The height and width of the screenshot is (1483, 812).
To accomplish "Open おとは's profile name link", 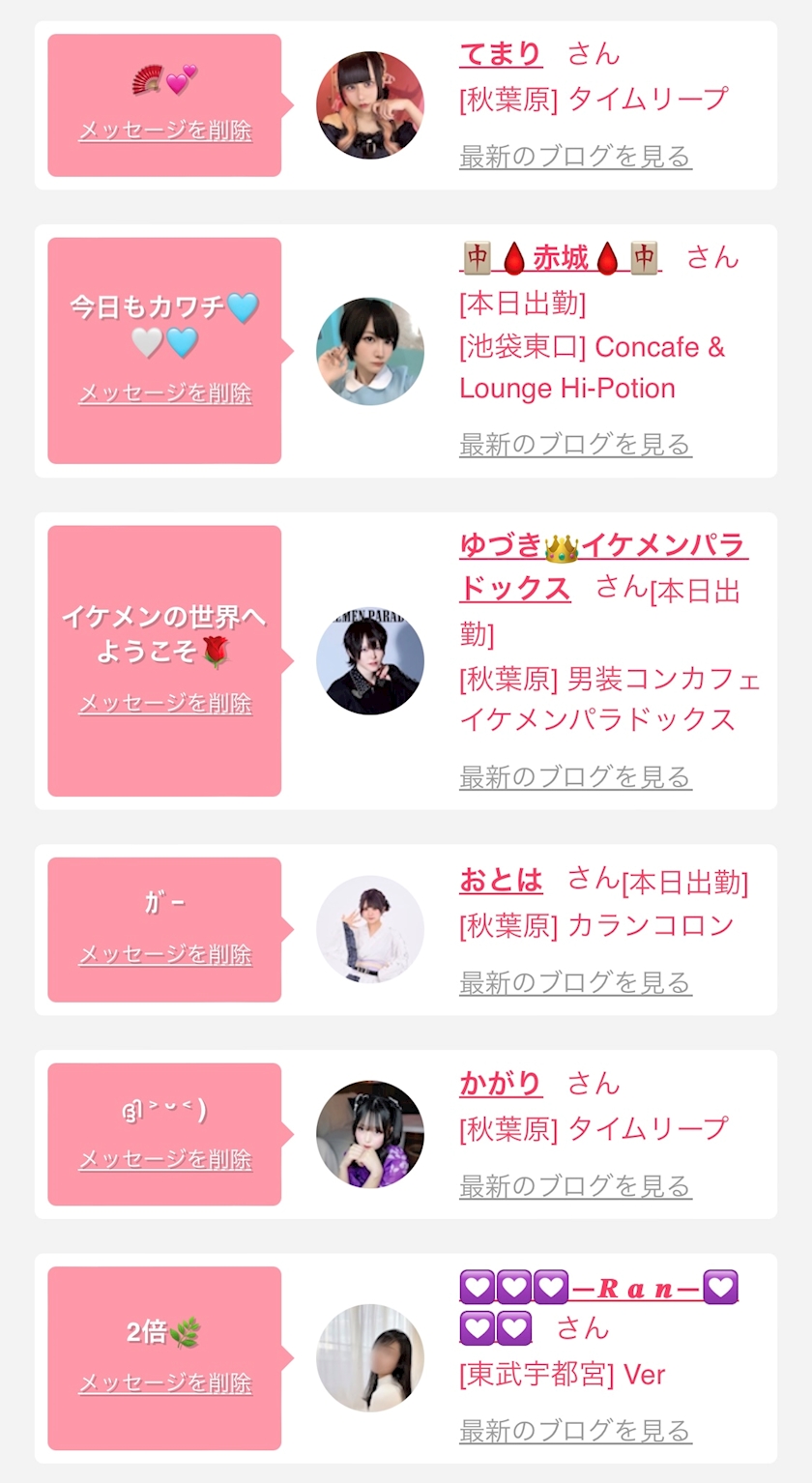I will pos(501,881).
